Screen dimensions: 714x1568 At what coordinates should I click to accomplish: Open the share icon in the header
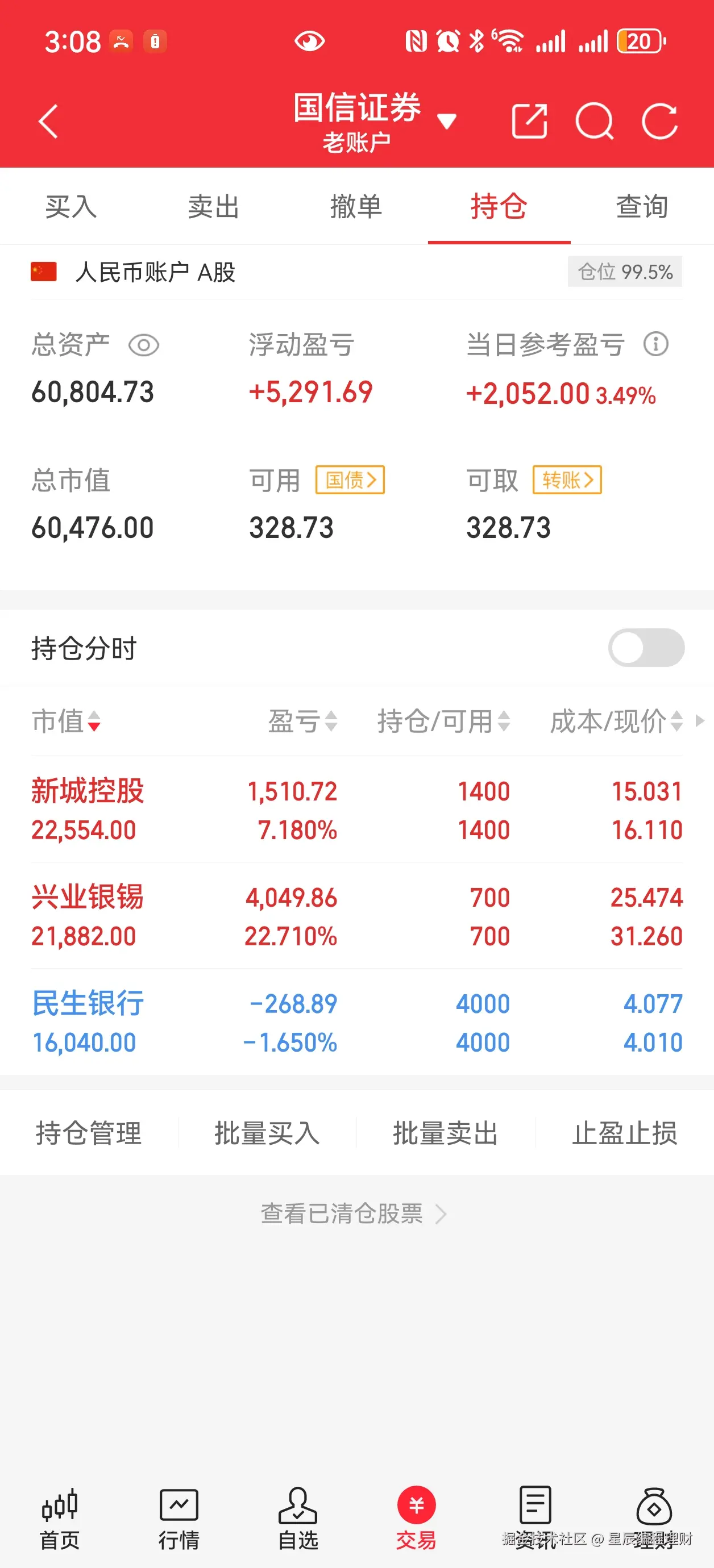[x=530, y=120]
